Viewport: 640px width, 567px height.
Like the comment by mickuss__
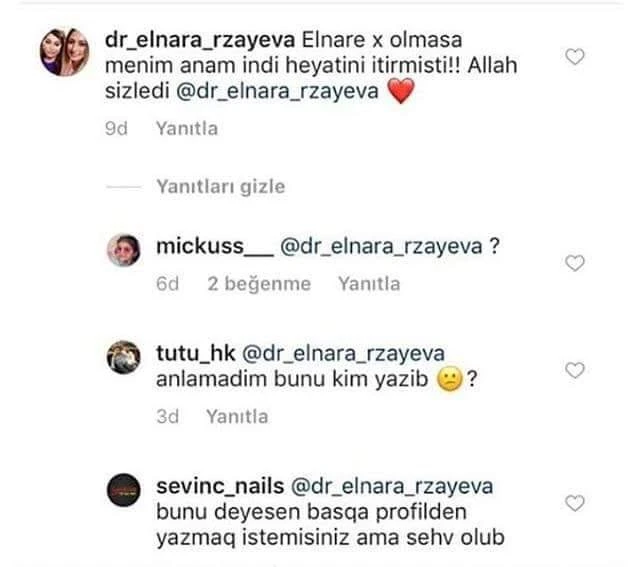click(x=575, y=263)
